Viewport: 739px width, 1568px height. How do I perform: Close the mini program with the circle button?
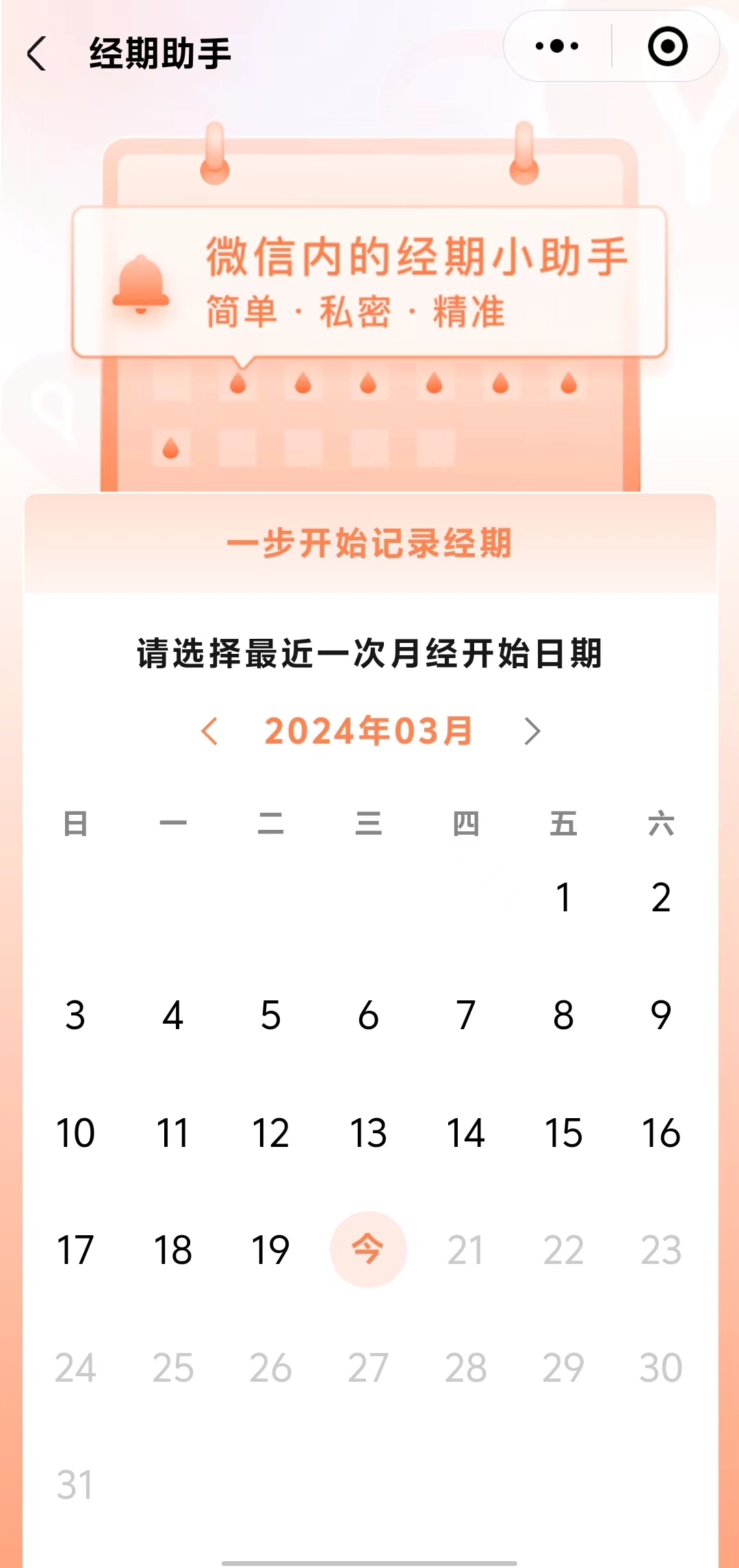click(667, 47)
